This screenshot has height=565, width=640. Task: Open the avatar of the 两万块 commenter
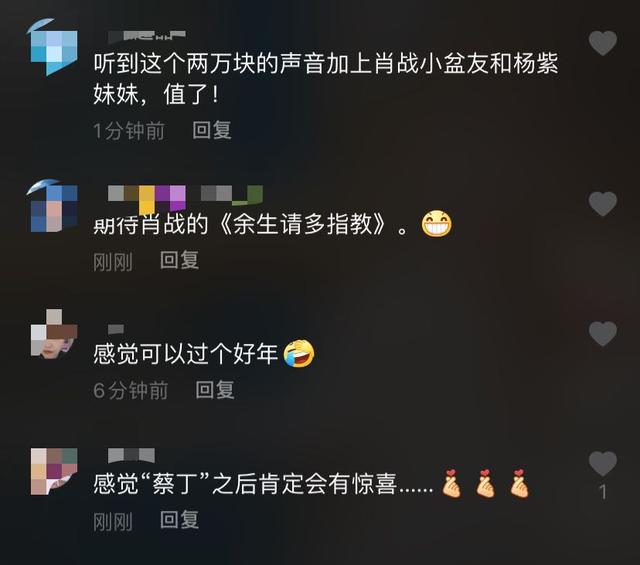coord(51,47)
